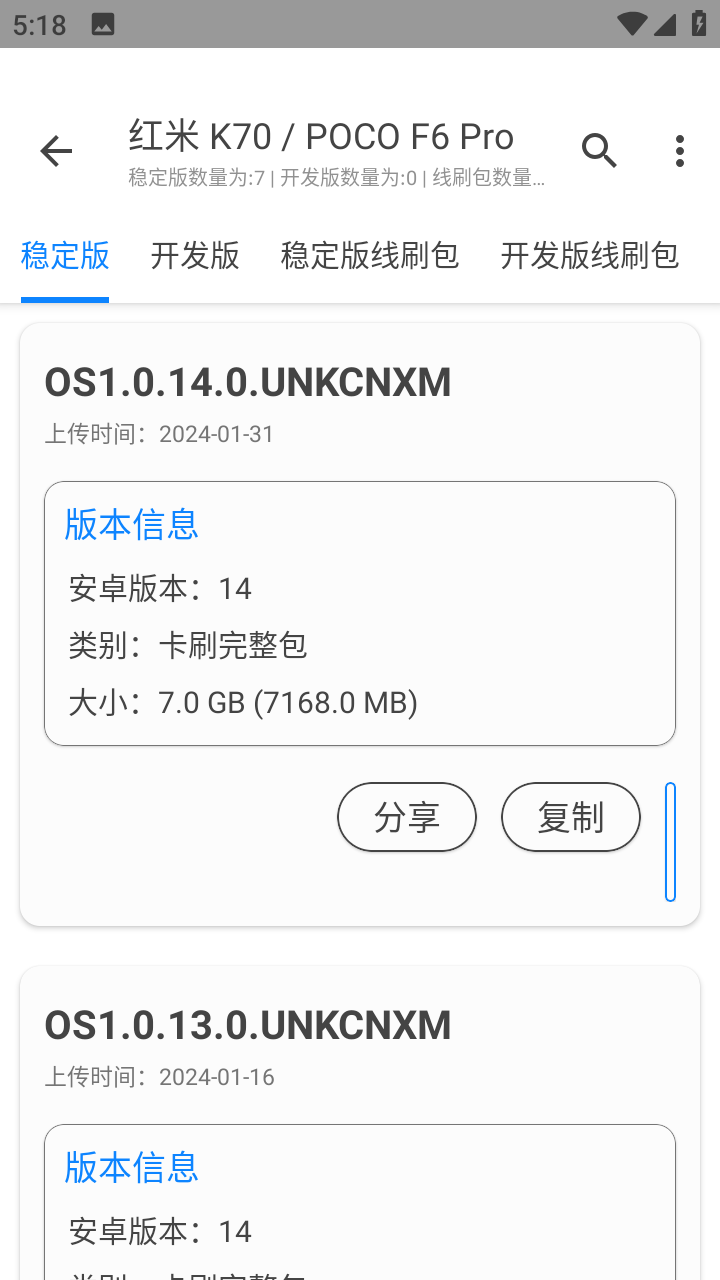Click the back arrow to return
The height and width of the screenshot is (1280, 720).
[56, 150]
